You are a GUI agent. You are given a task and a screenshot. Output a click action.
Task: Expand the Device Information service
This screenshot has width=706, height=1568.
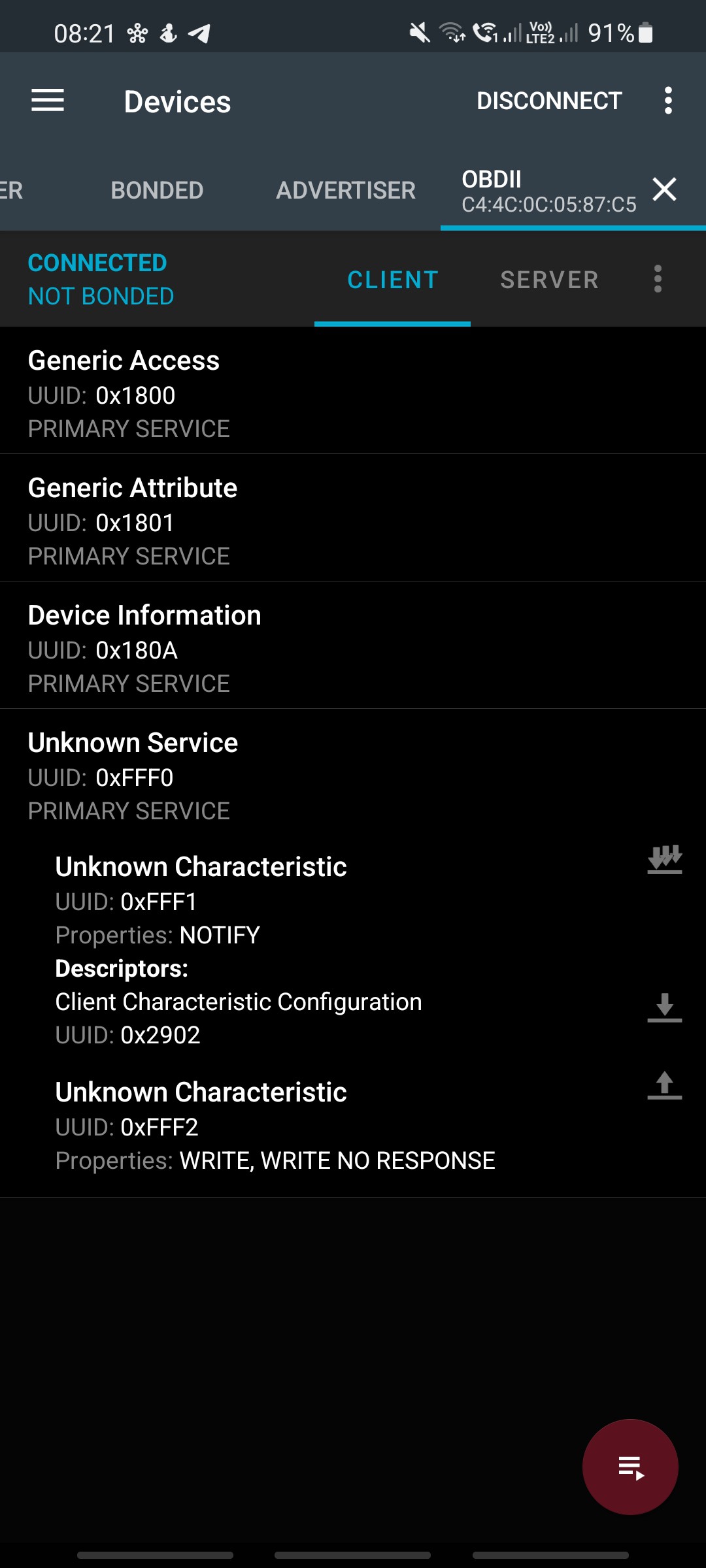pyautogui.click(x=261, y=647)
